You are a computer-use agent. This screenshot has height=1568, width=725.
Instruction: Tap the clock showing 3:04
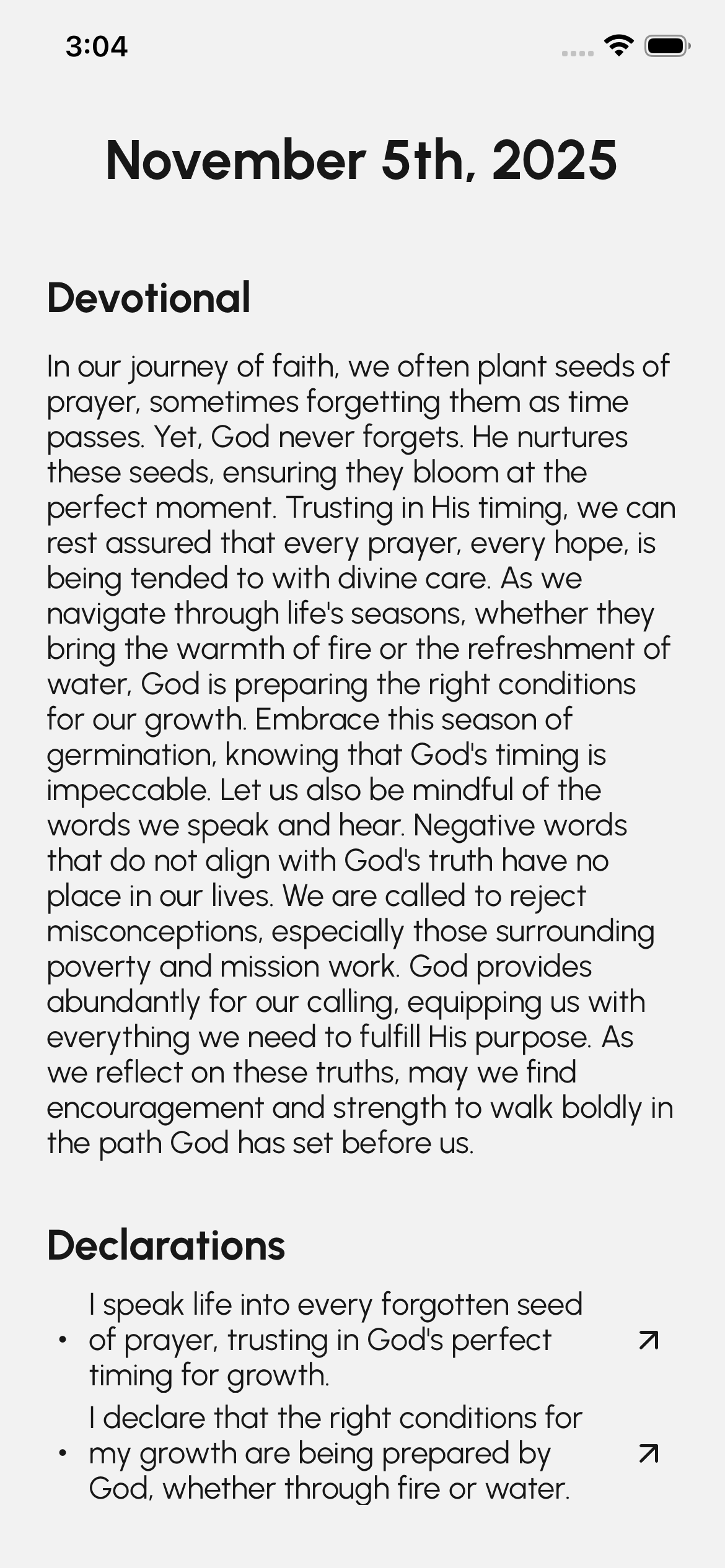coord(97,45)
